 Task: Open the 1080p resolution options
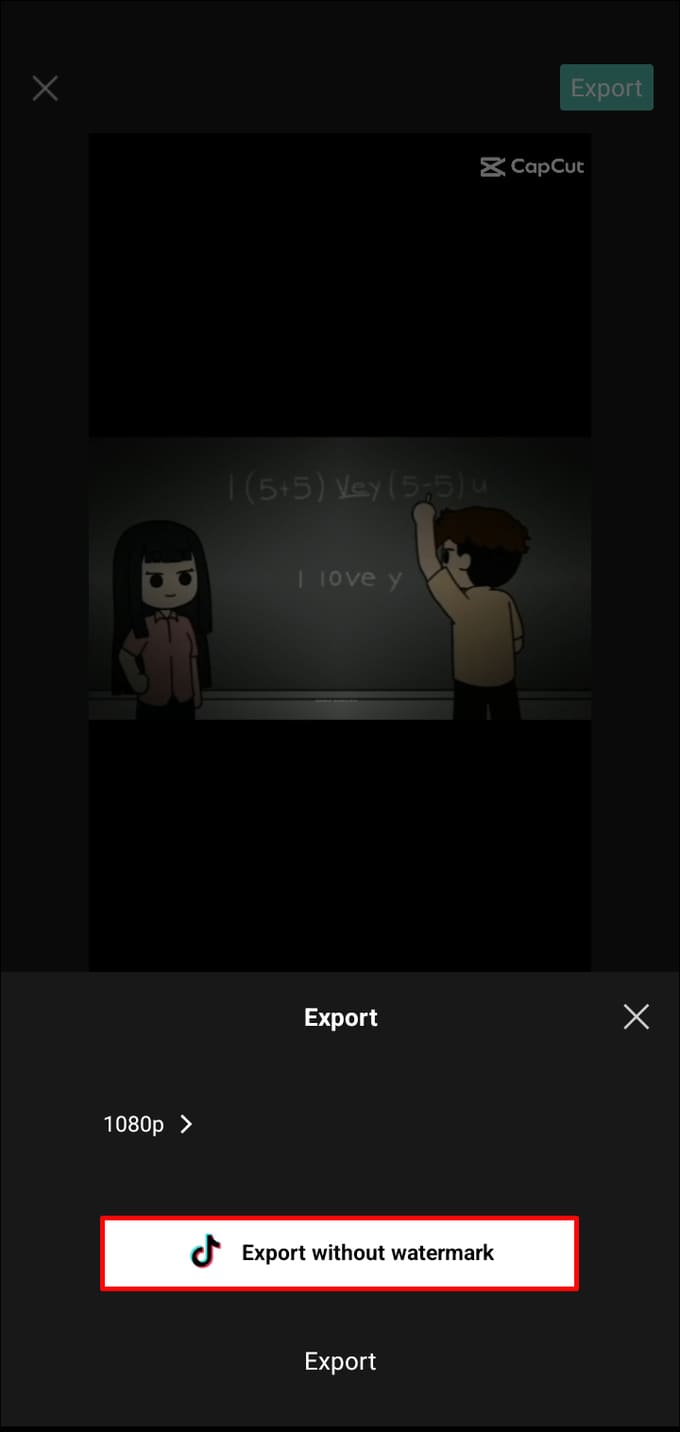tap(147, 1124)
